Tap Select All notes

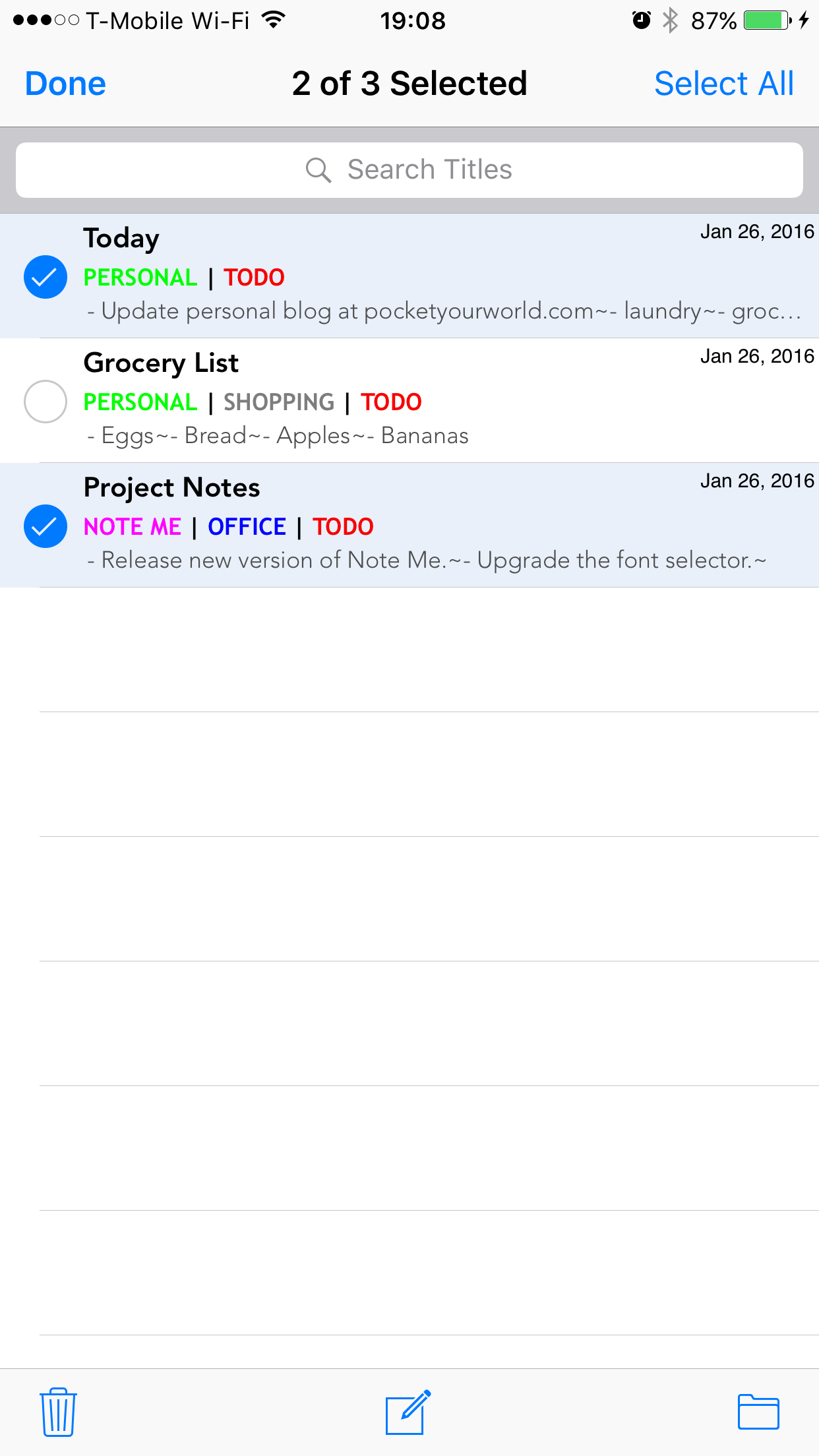point(723,84)
